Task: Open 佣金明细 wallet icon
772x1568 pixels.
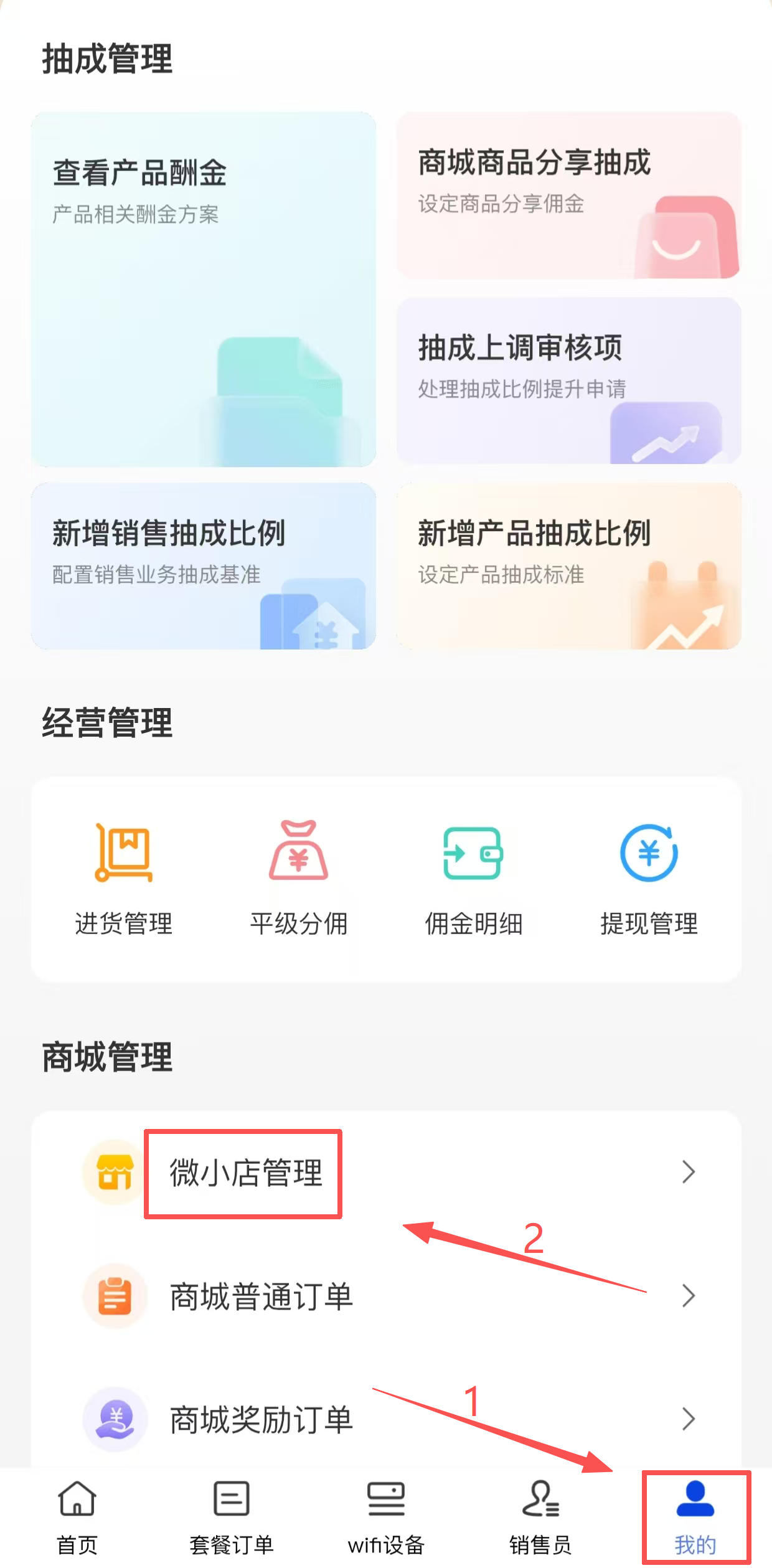Action: pyautogui.click(x=472, y=853)
